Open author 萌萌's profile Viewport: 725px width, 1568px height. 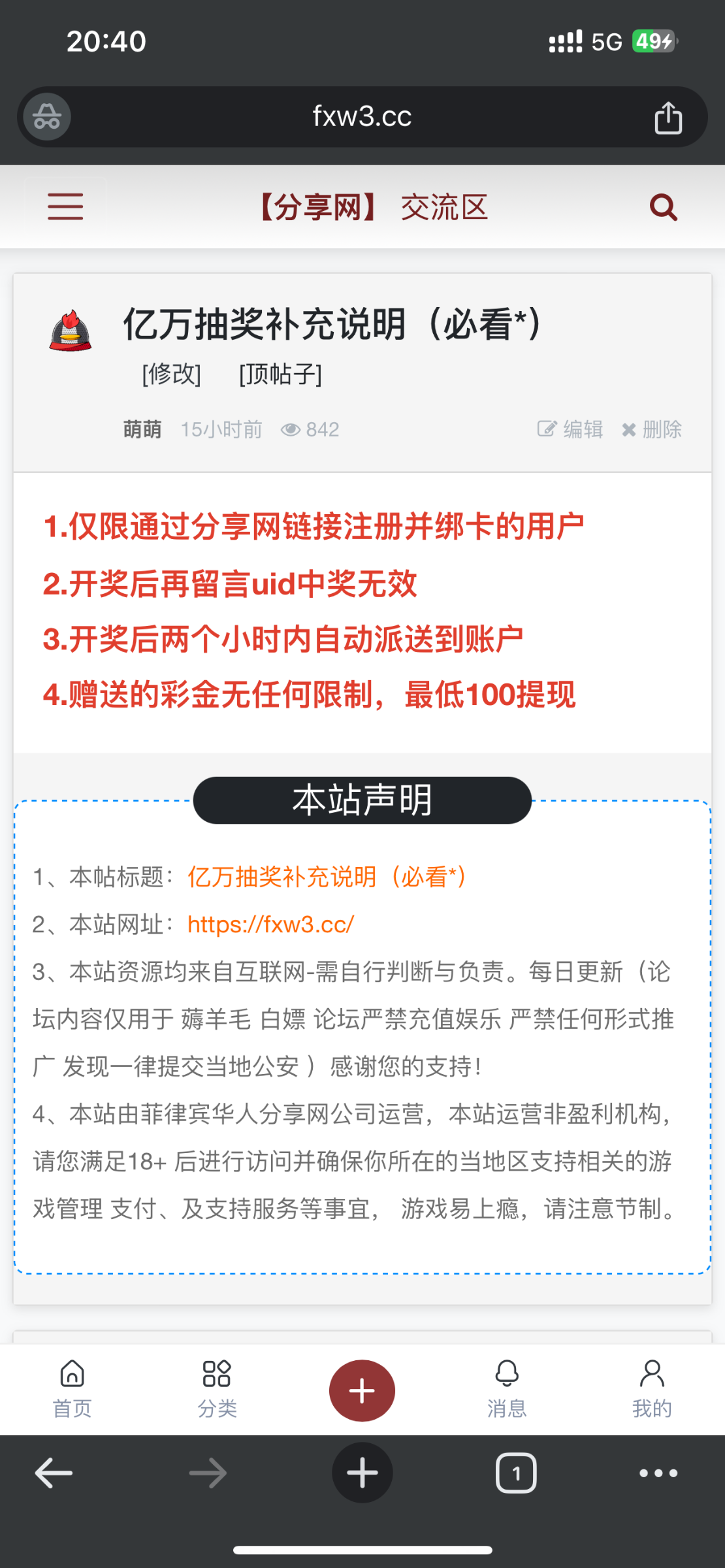click(142, 429)
